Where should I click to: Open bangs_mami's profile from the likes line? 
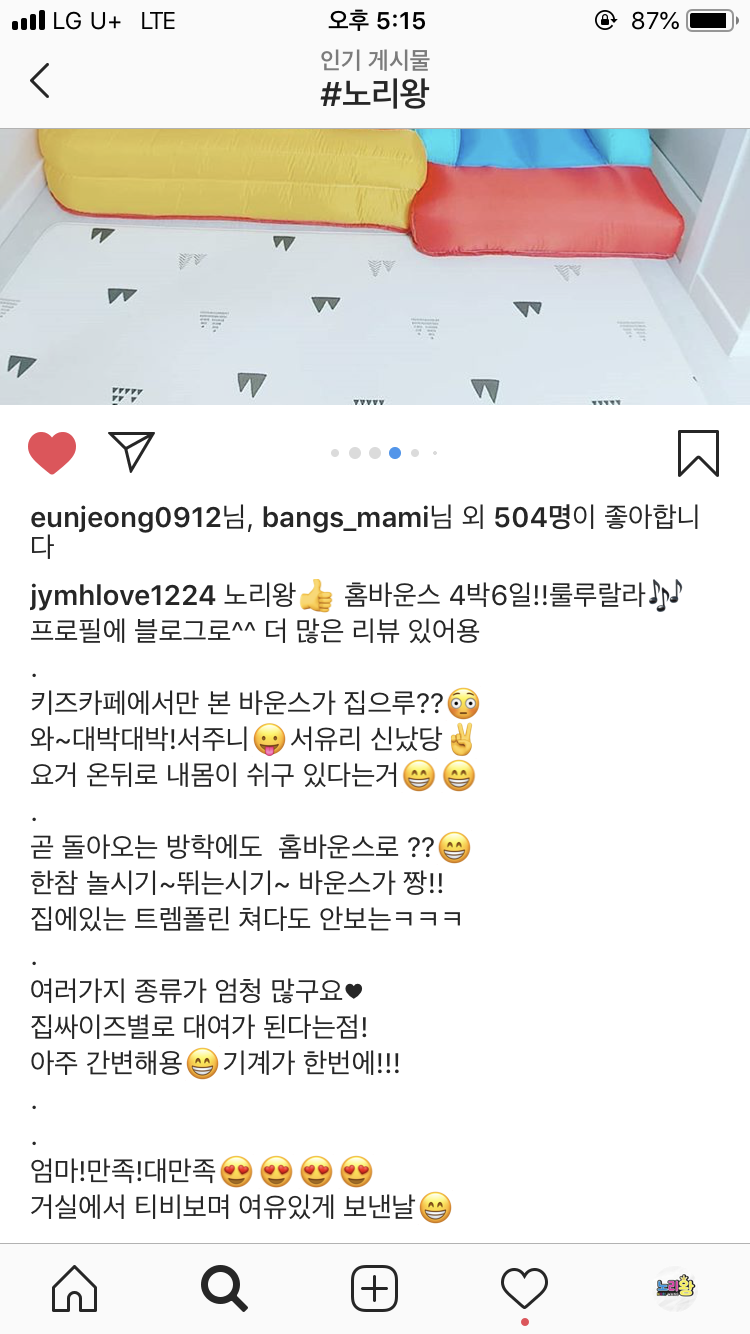pyautogui.click(x=345, y=518)
